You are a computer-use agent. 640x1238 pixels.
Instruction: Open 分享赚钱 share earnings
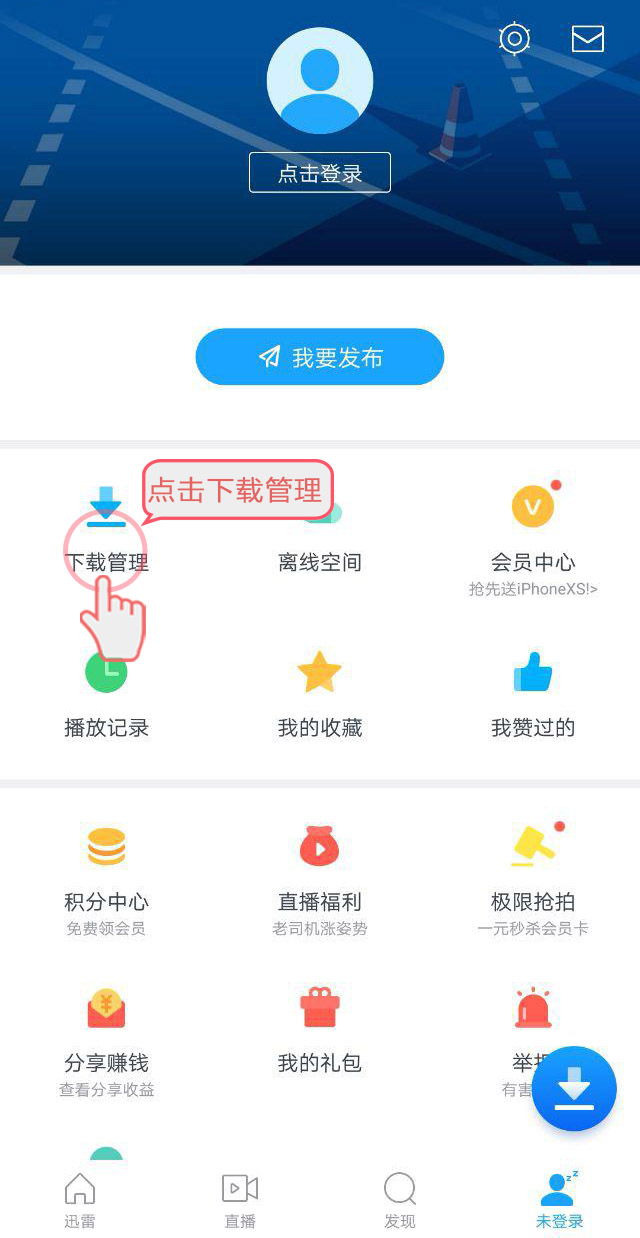click(106, 1035)
